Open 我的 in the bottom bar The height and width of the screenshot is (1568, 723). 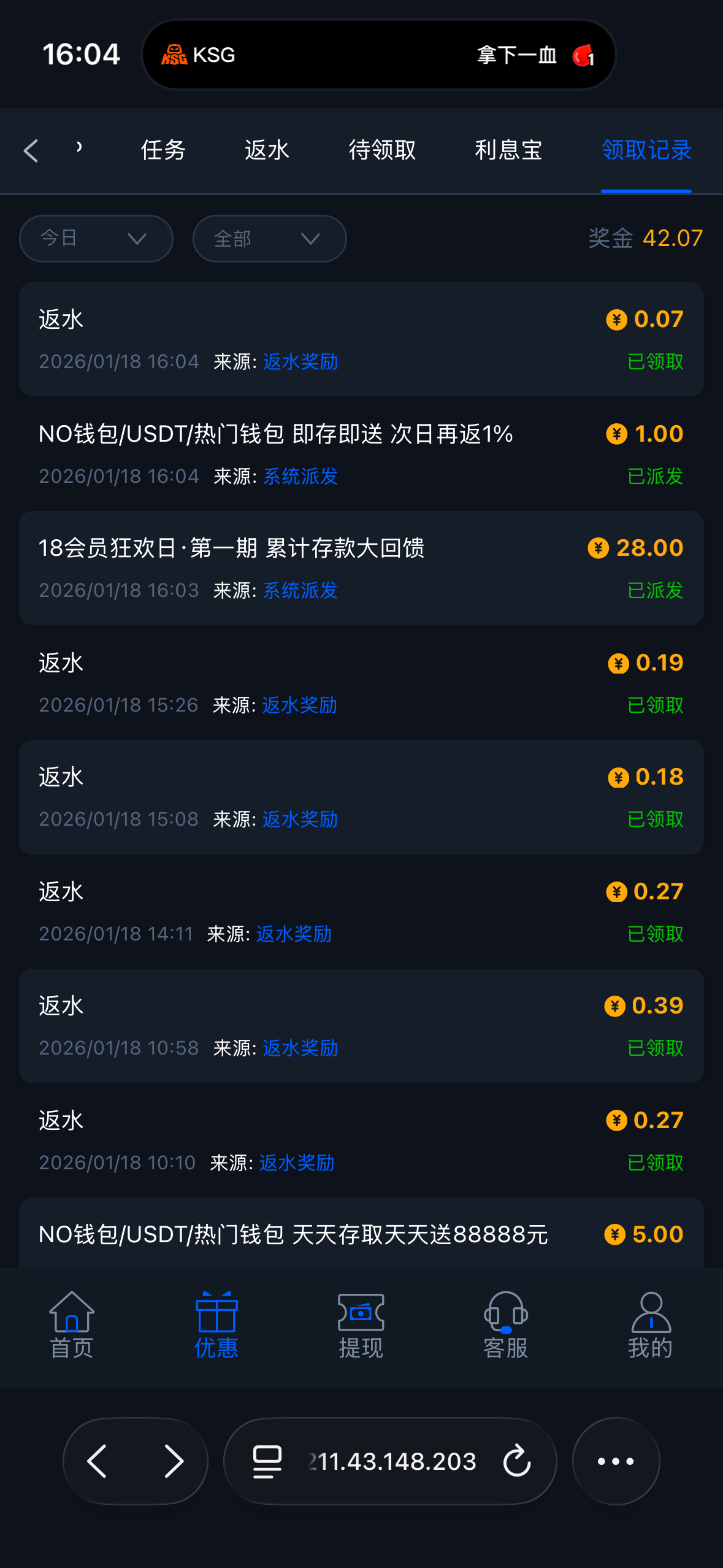[x=650, y=1325]
